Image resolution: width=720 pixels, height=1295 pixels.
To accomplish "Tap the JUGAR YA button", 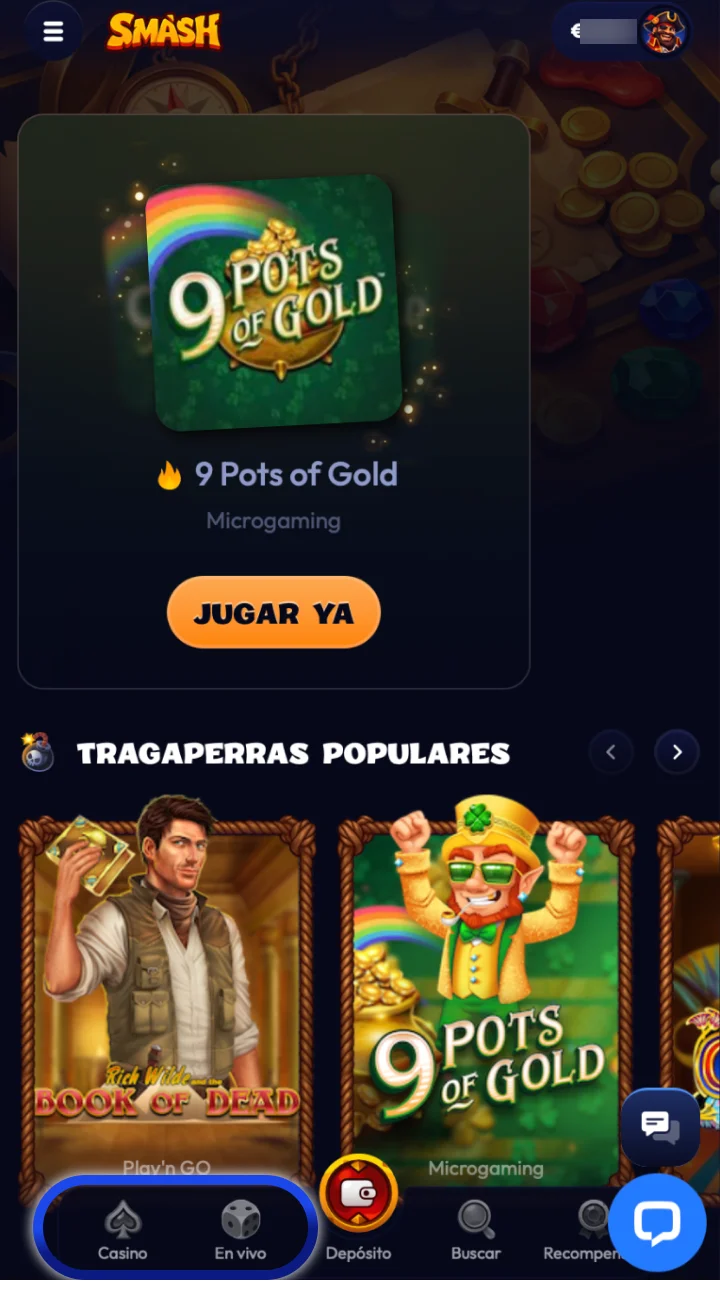I will [273, 612].
